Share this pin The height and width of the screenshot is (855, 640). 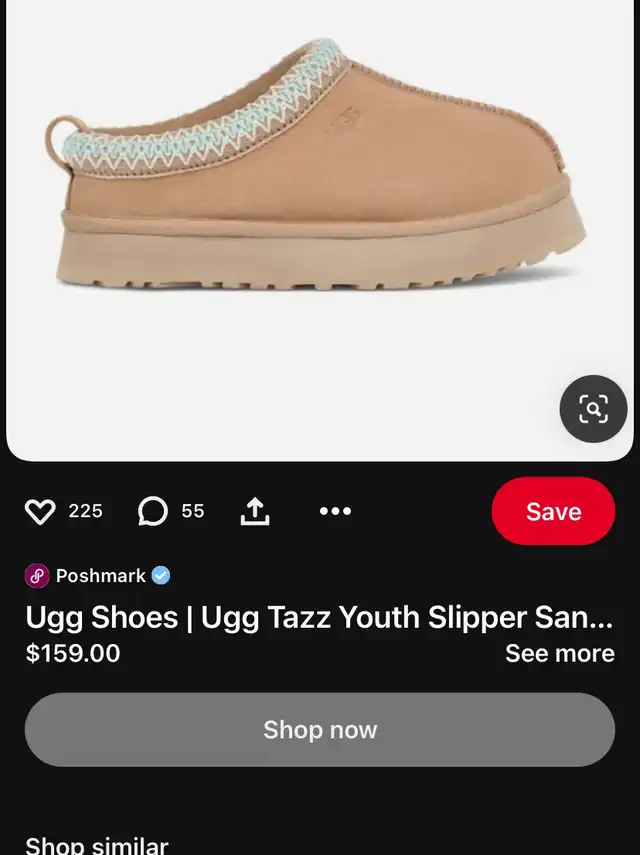pos(255,512)
